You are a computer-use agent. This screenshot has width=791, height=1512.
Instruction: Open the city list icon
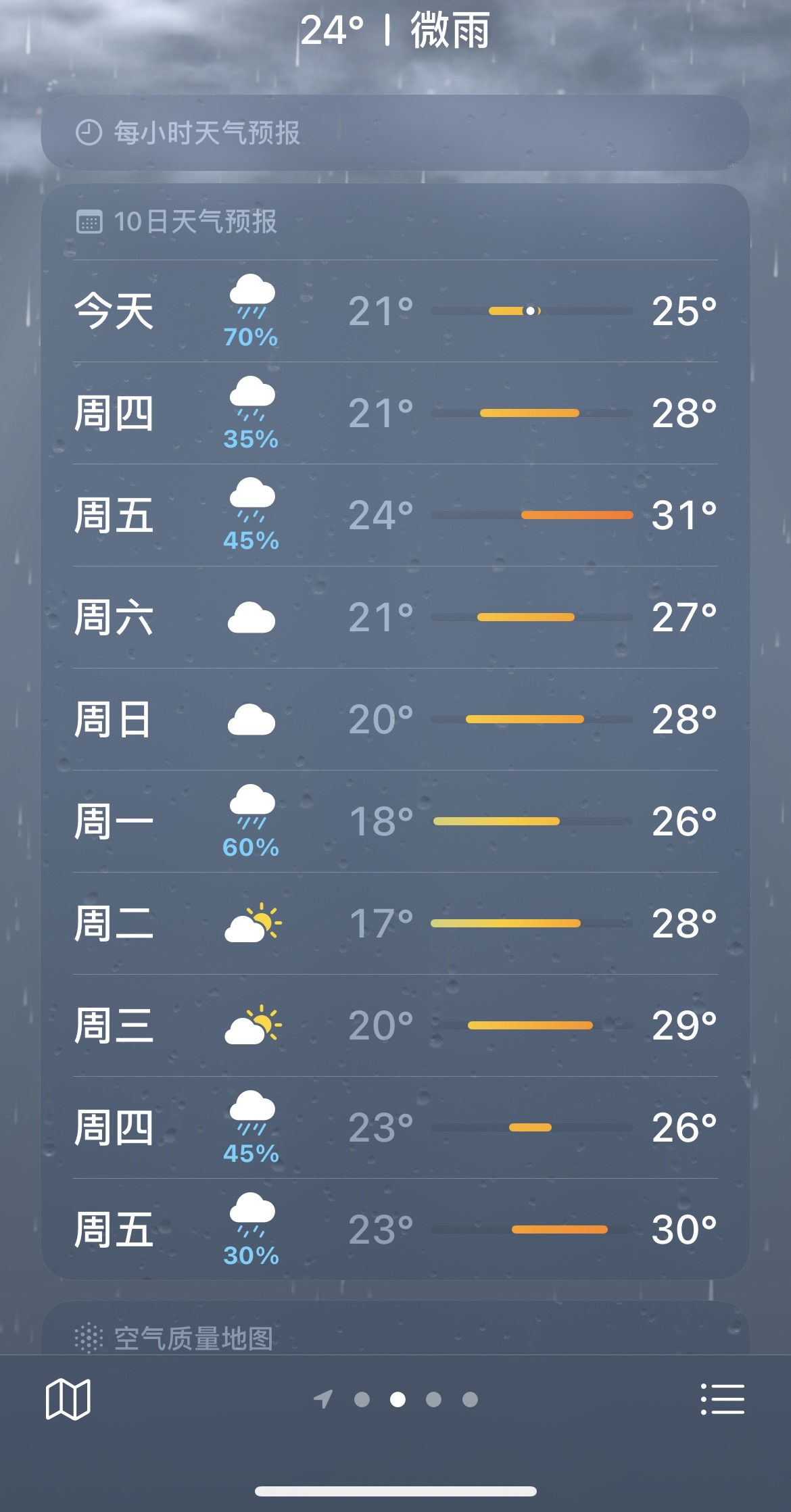(722, 1398)
